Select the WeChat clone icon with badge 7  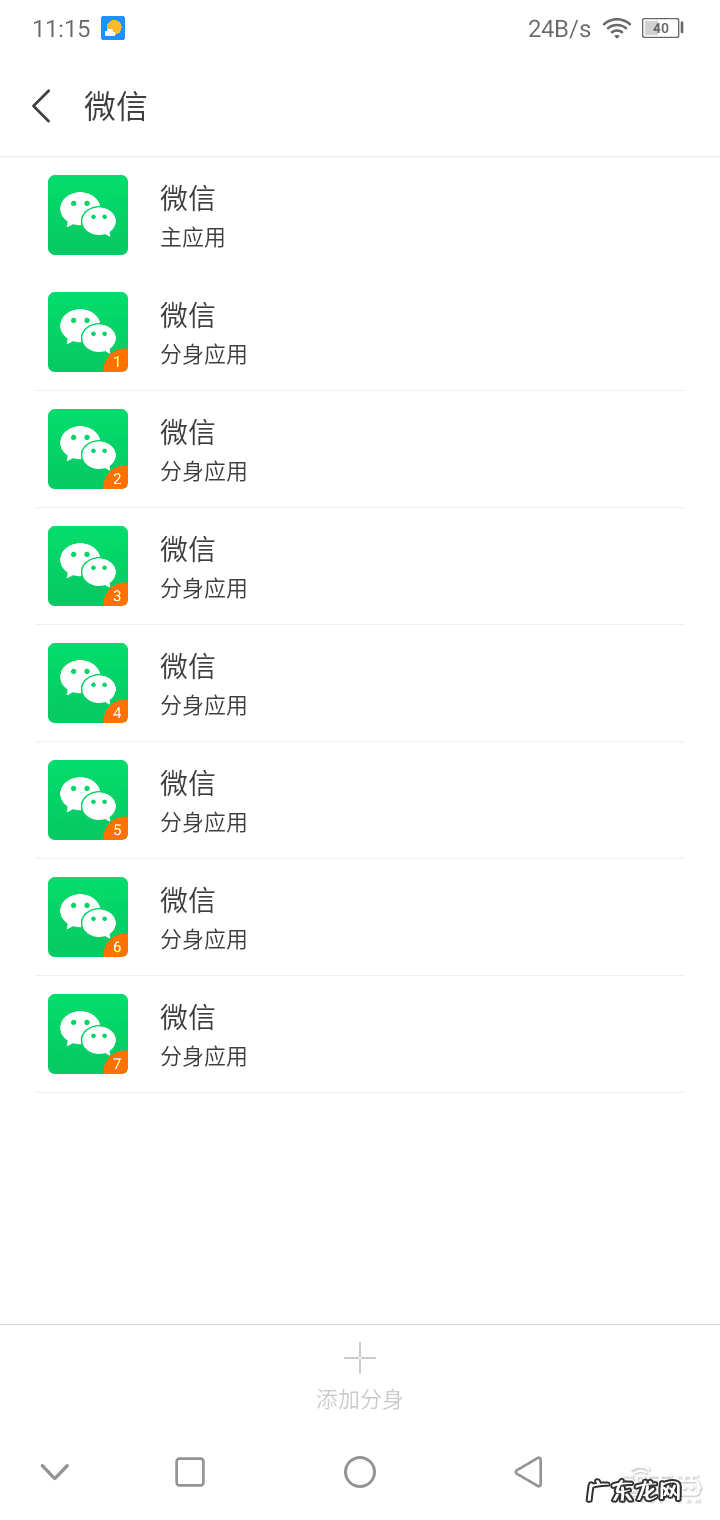coord(87,1033)
